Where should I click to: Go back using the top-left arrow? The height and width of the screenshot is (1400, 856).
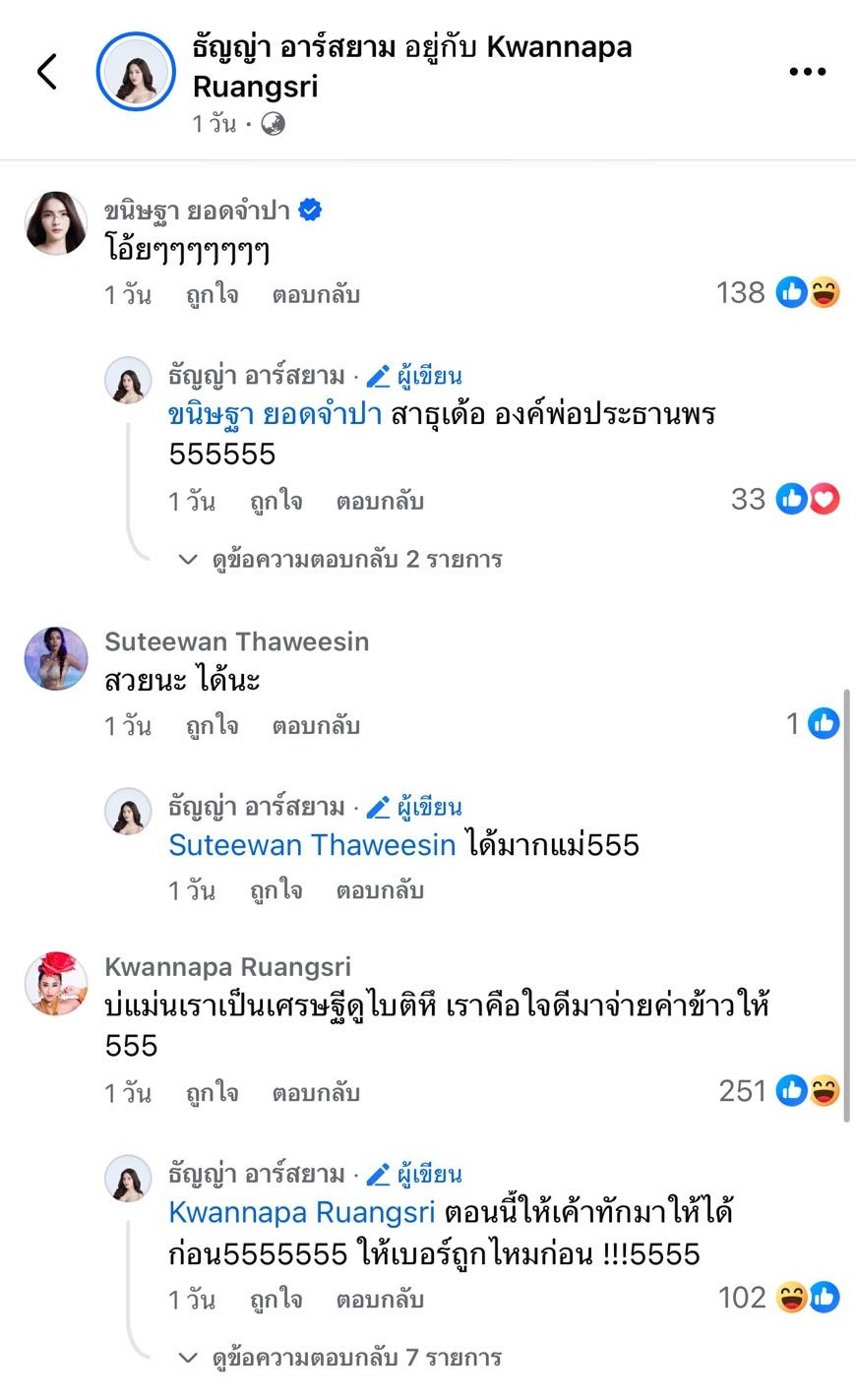(47, 72)
